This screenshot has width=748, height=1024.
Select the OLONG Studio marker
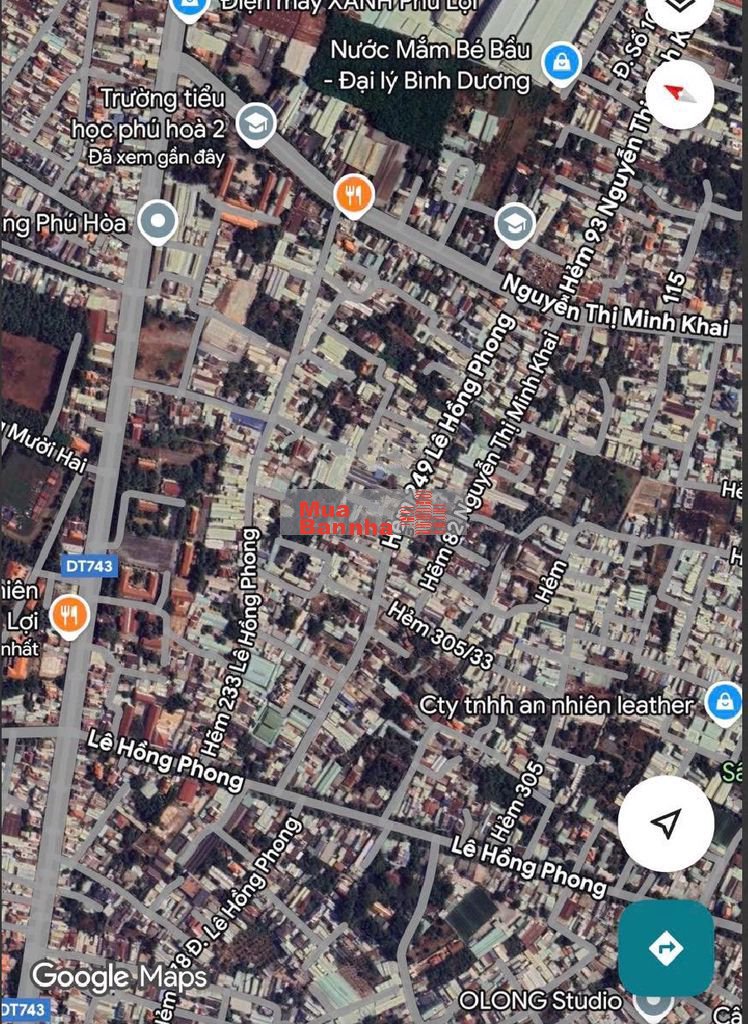click(653, 1002)
